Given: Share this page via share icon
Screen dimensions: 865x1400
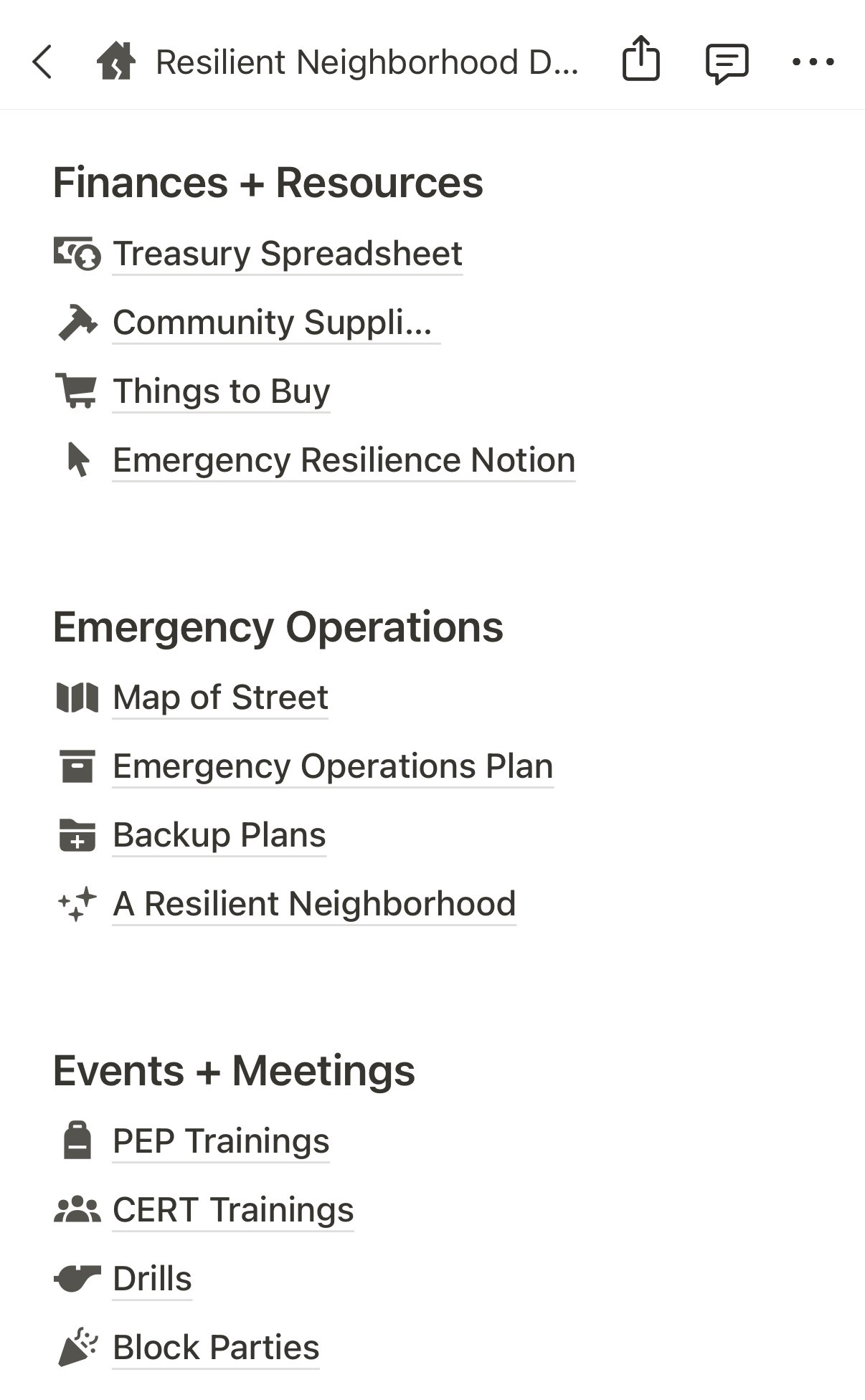Looking at the screenshot, I should point(641,59).
